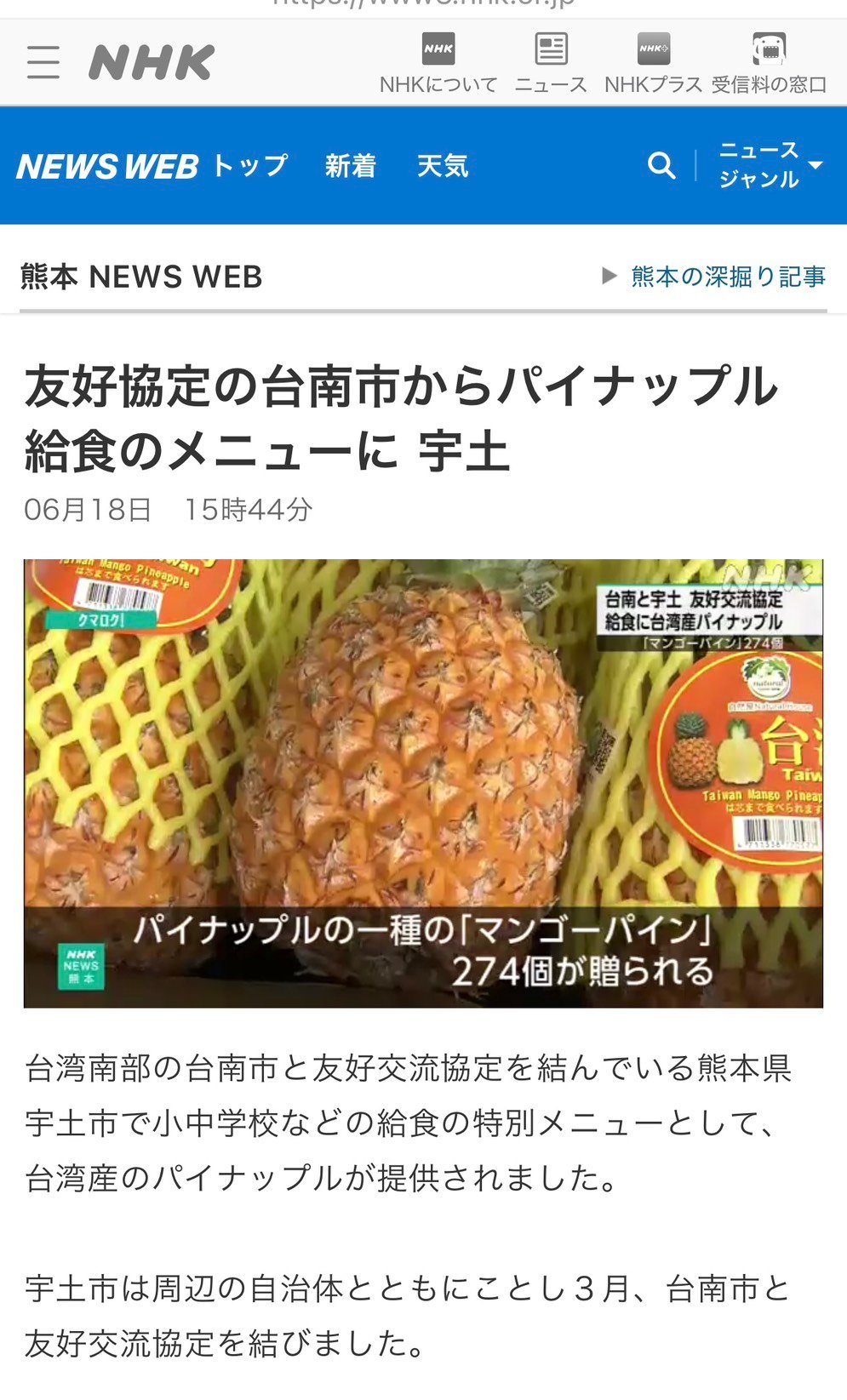
Task: Tap the pineapple news video thumbnail
Action: [423, 783]
